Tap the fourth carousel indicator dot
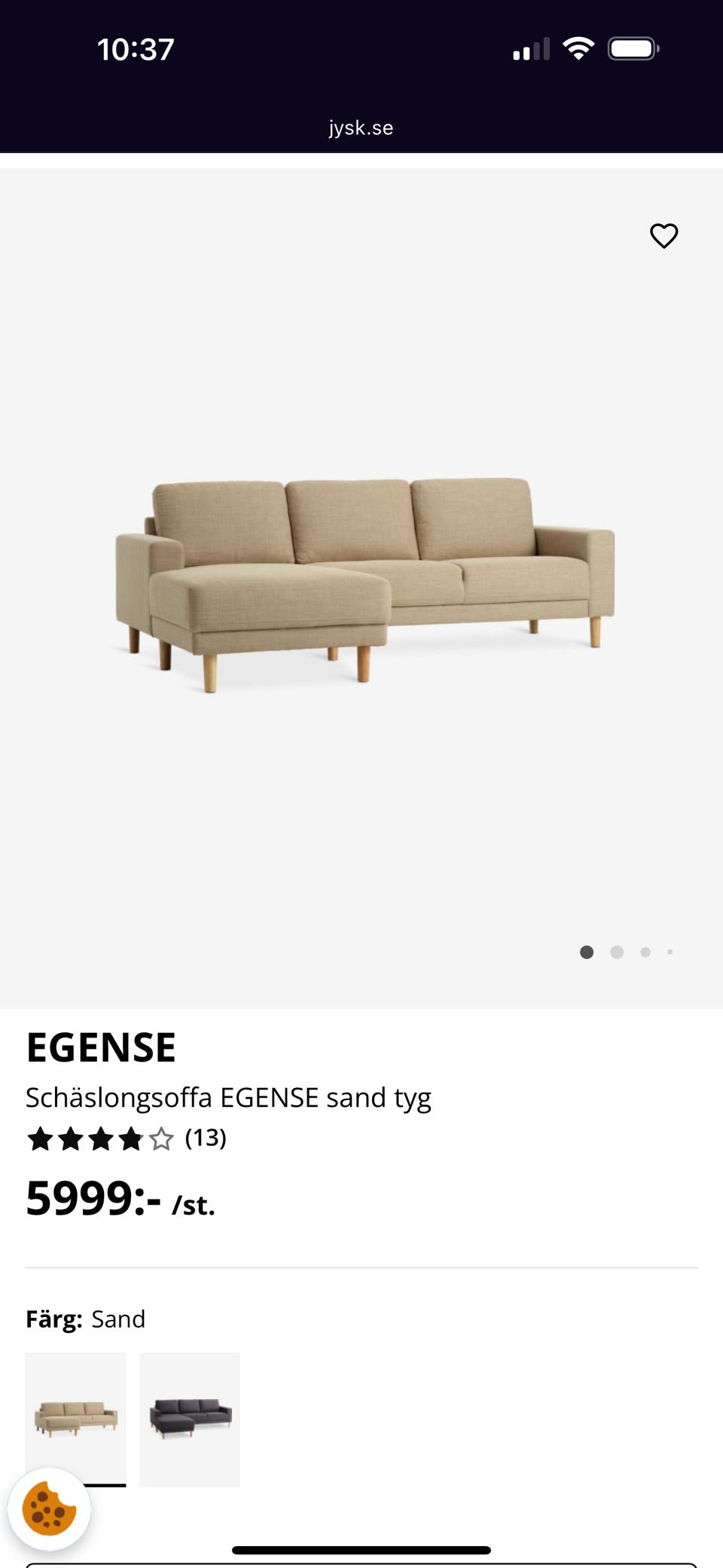Image resolution: width=723 pixels, height=1568 pixels. pyautogui.click(x=669, y=952)
